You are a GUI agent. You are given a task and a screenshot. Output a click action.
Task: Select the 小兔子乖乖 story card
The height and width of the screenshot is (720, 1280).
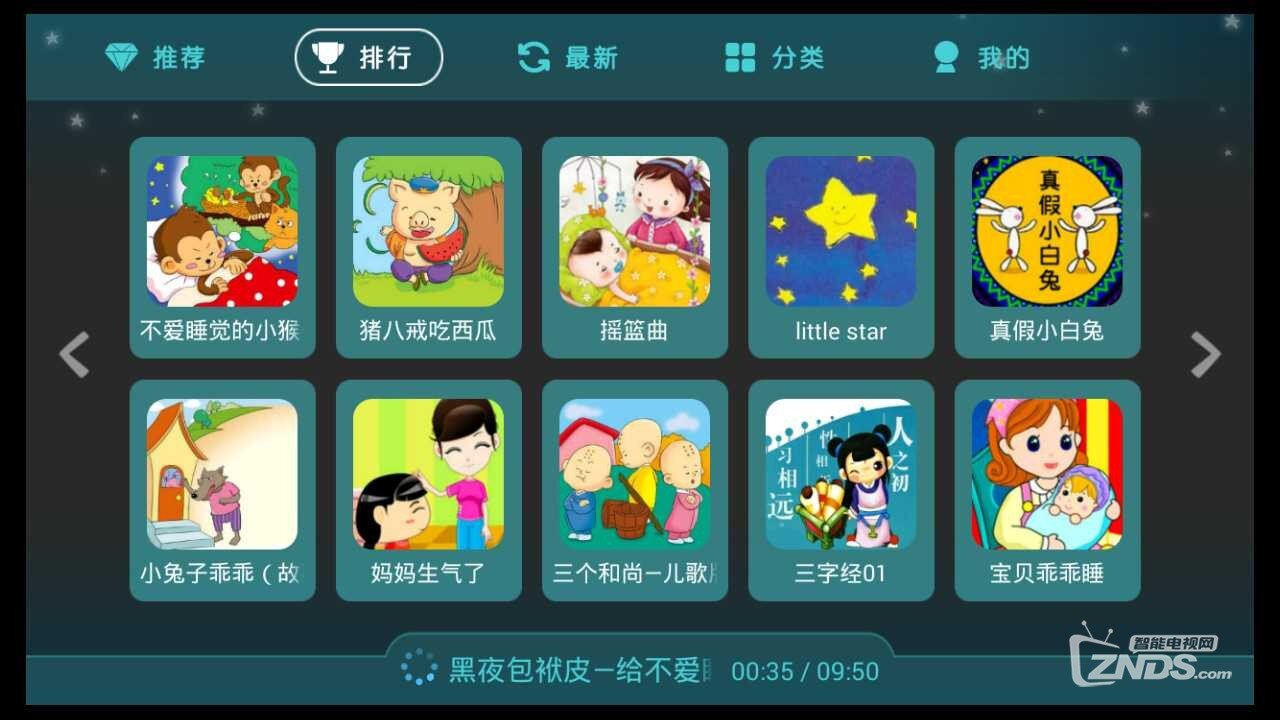pos(222,490)
